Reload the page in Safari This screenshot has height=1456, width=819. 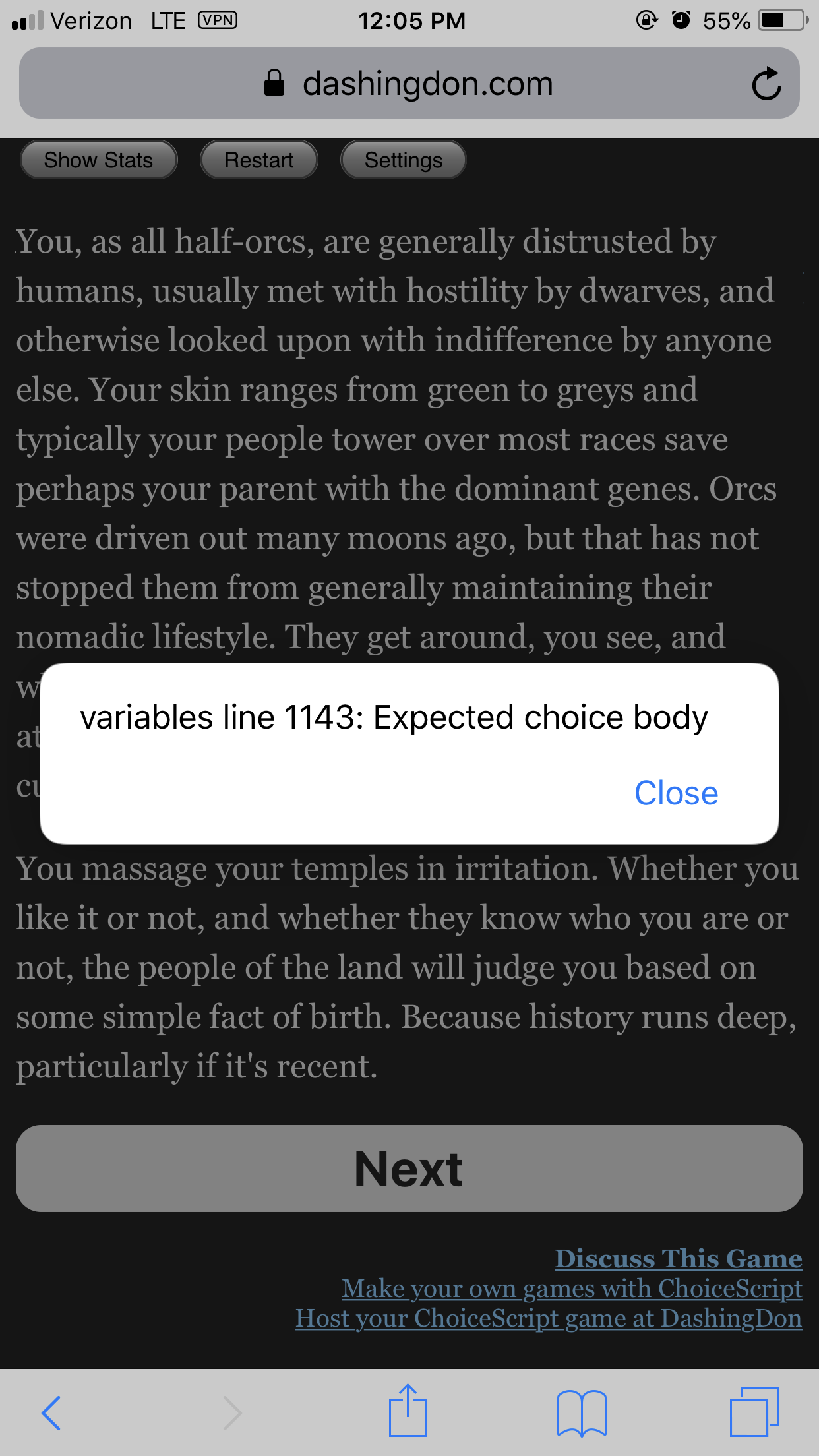[x=766, y=84]
